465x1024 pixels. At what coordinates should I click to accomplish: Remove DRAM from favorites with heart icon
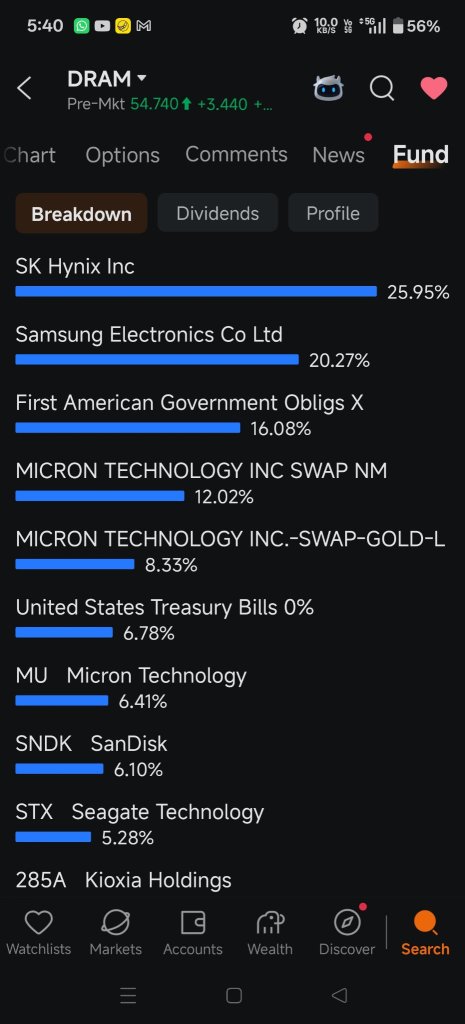point(434,88)
